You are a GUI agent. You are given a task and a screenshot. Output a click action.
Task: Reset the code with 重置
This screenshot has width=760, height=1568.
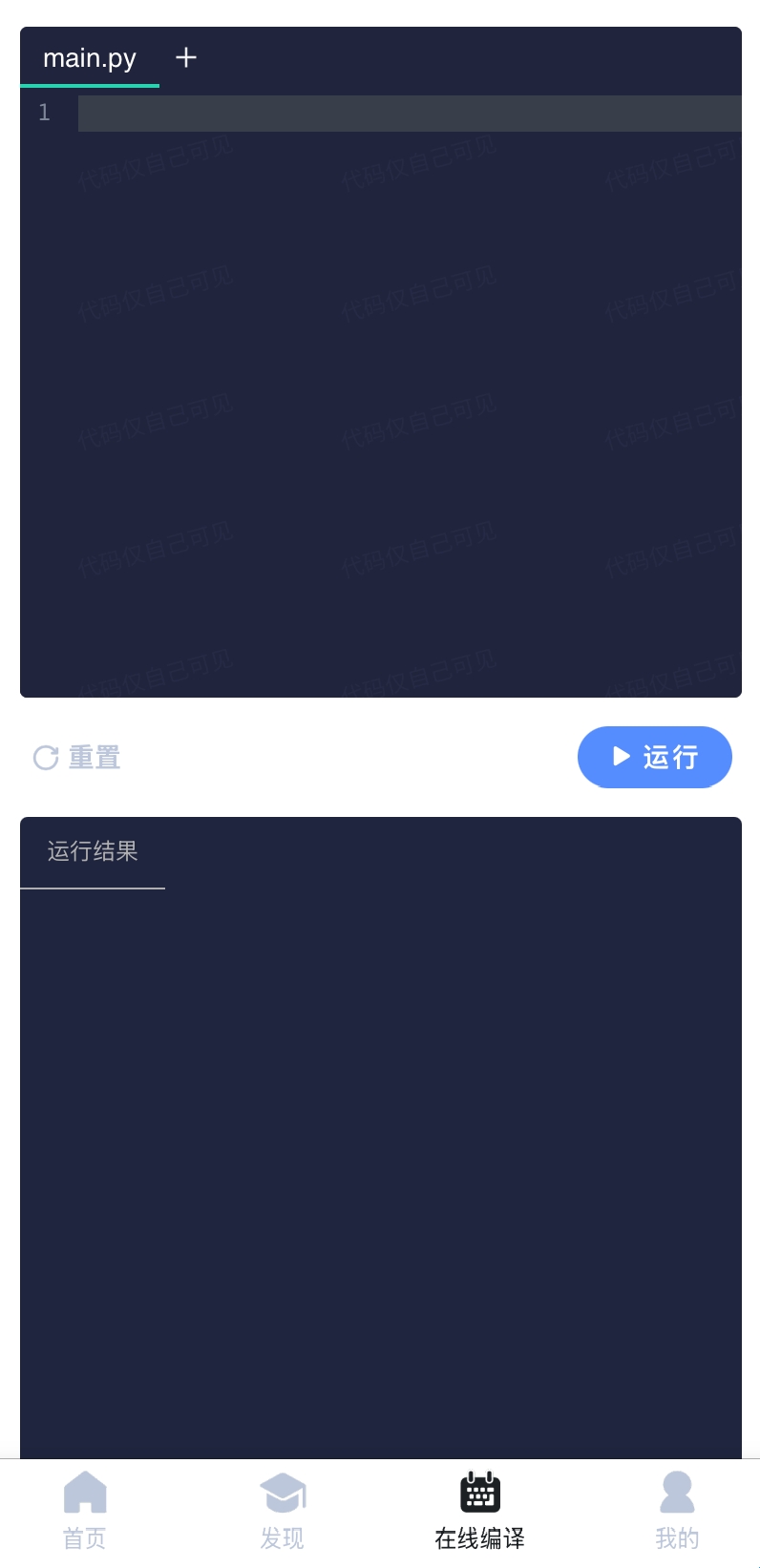point(77,758)
